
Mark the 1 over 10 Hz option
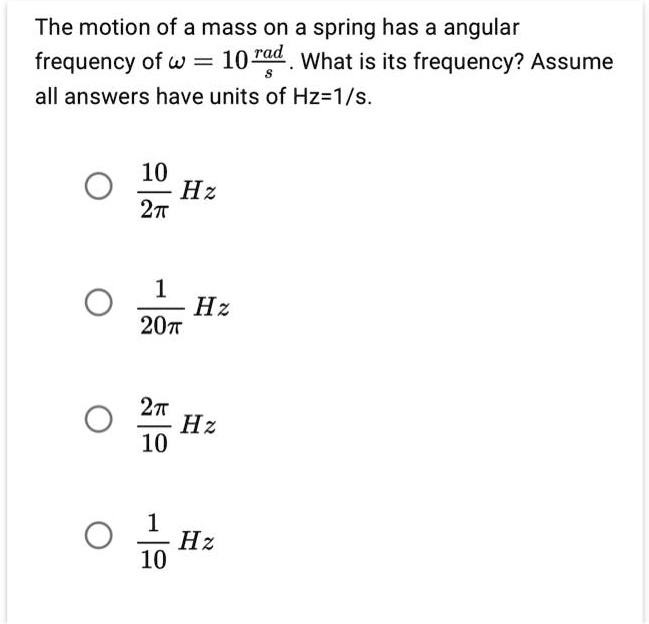pos(98,540)
